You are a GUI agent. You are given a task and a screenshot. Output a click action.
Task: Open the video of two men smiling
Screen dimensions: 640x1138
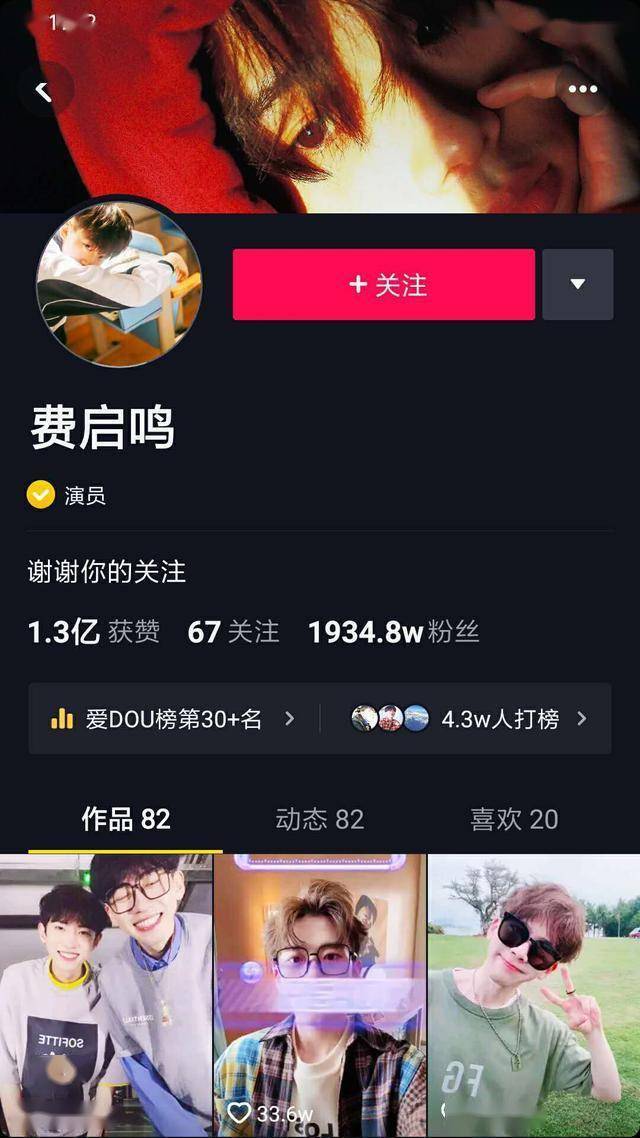(106, 995)
